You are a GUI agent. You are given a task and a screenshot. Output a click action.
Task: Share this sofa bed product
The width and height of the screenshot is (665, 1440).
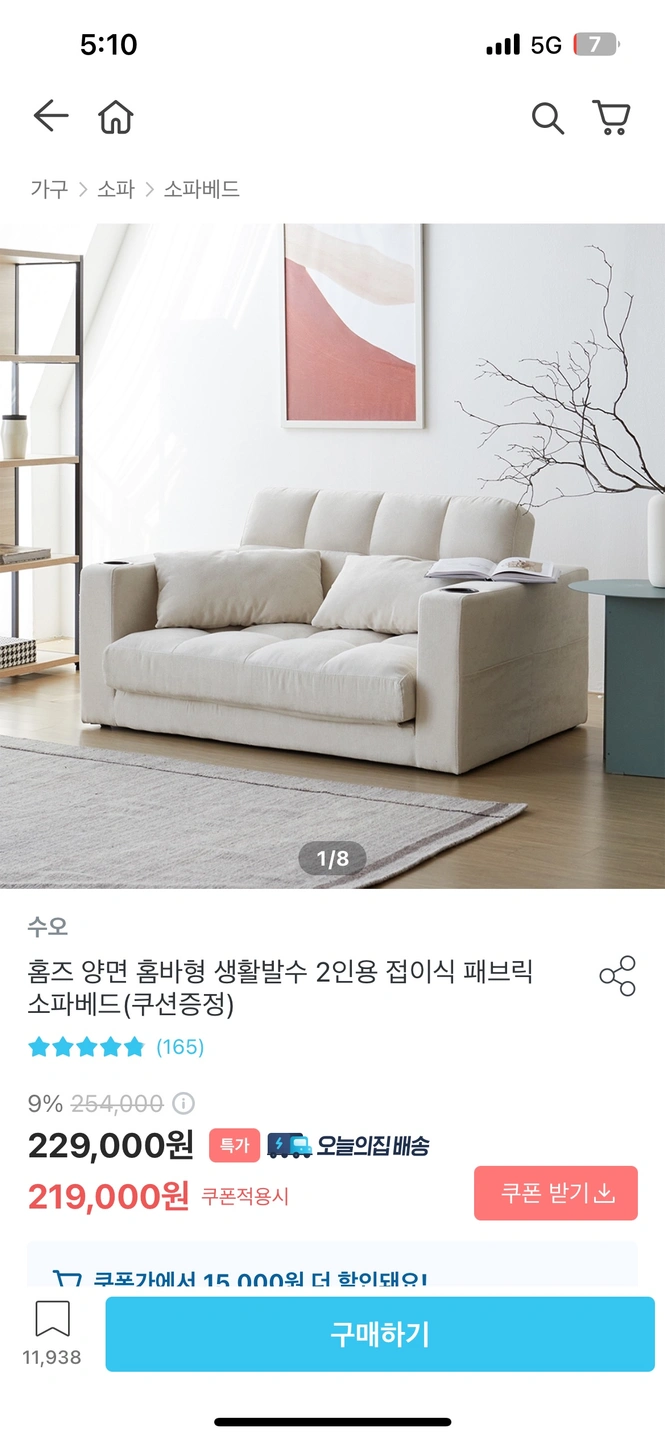[617, 976]
